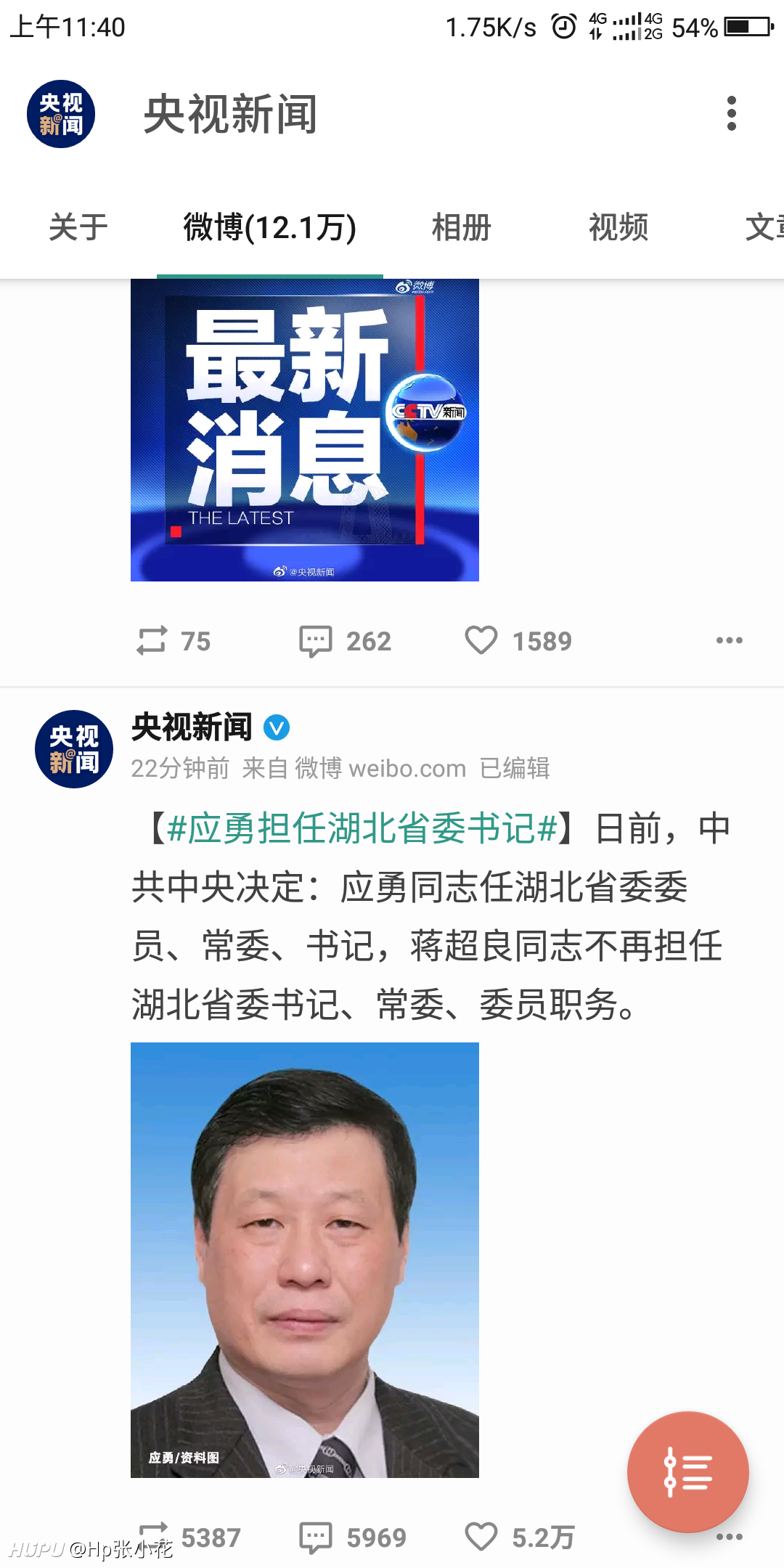This screenshot has height=1568, width=784.
Task: Open the 最新消息 image in the post
Action: pos(305,430)
